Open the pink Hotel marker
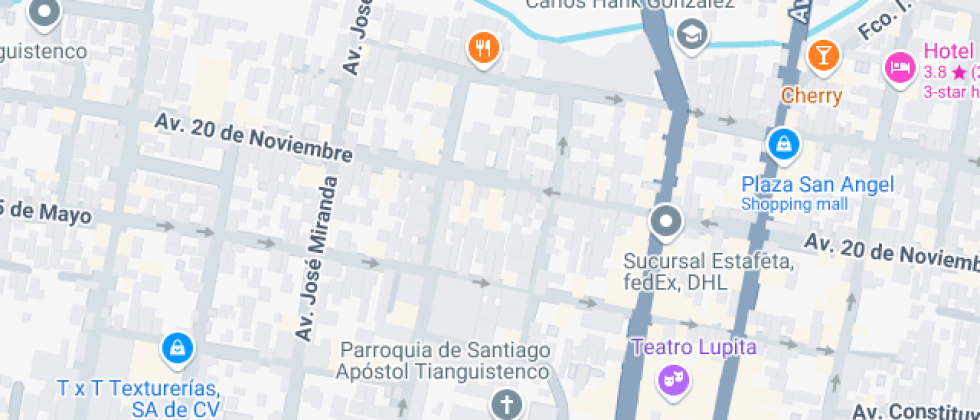 click(x=898, y=67)
